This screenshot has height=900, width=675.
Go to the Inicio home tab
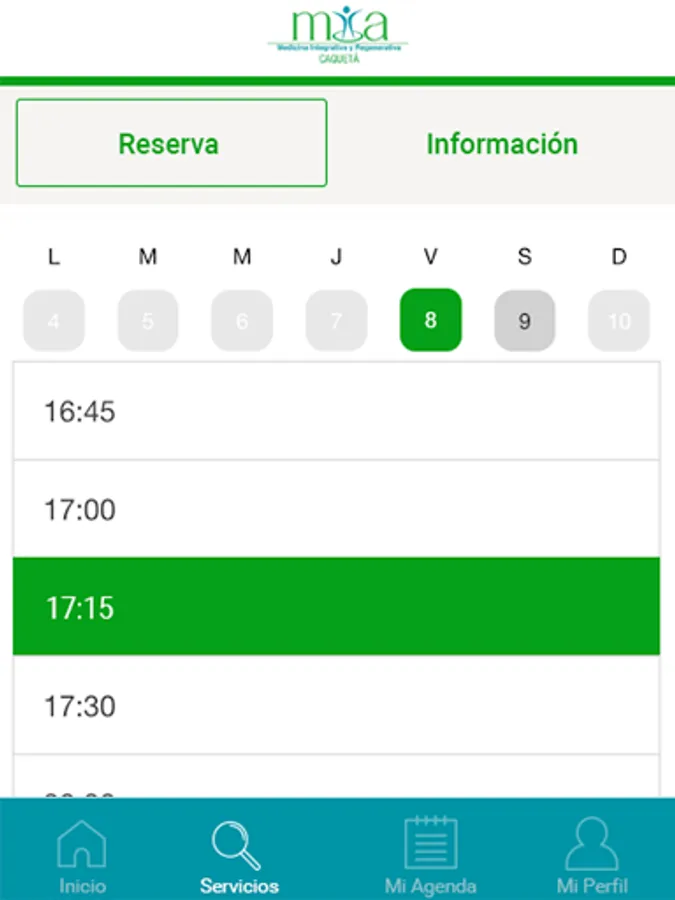point(82,856)
